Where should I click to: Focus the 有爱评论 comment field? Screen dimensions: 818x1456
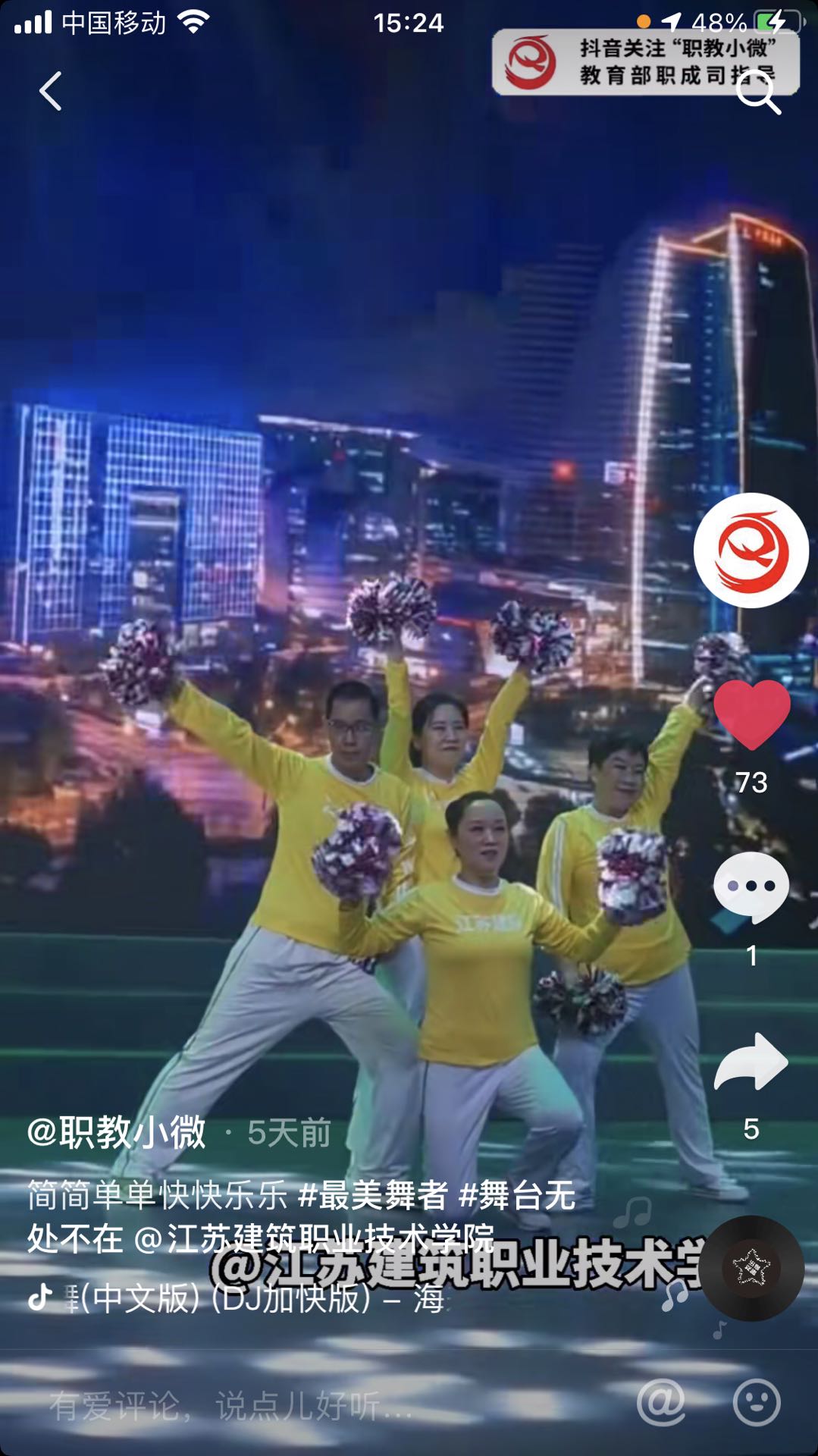point(303,1405)
